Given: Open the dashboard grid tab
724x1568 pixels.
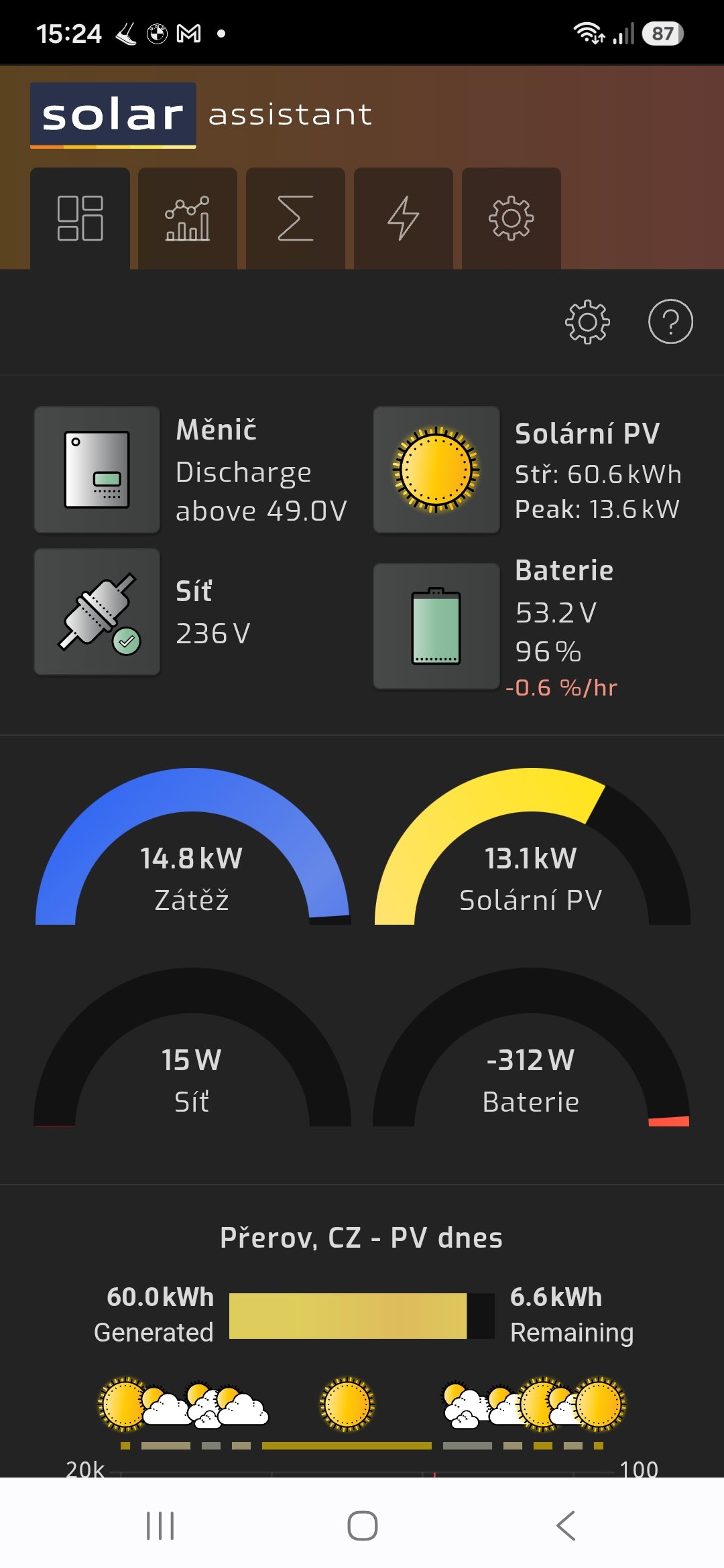Looking at the screenshot, I should (80, 218).
